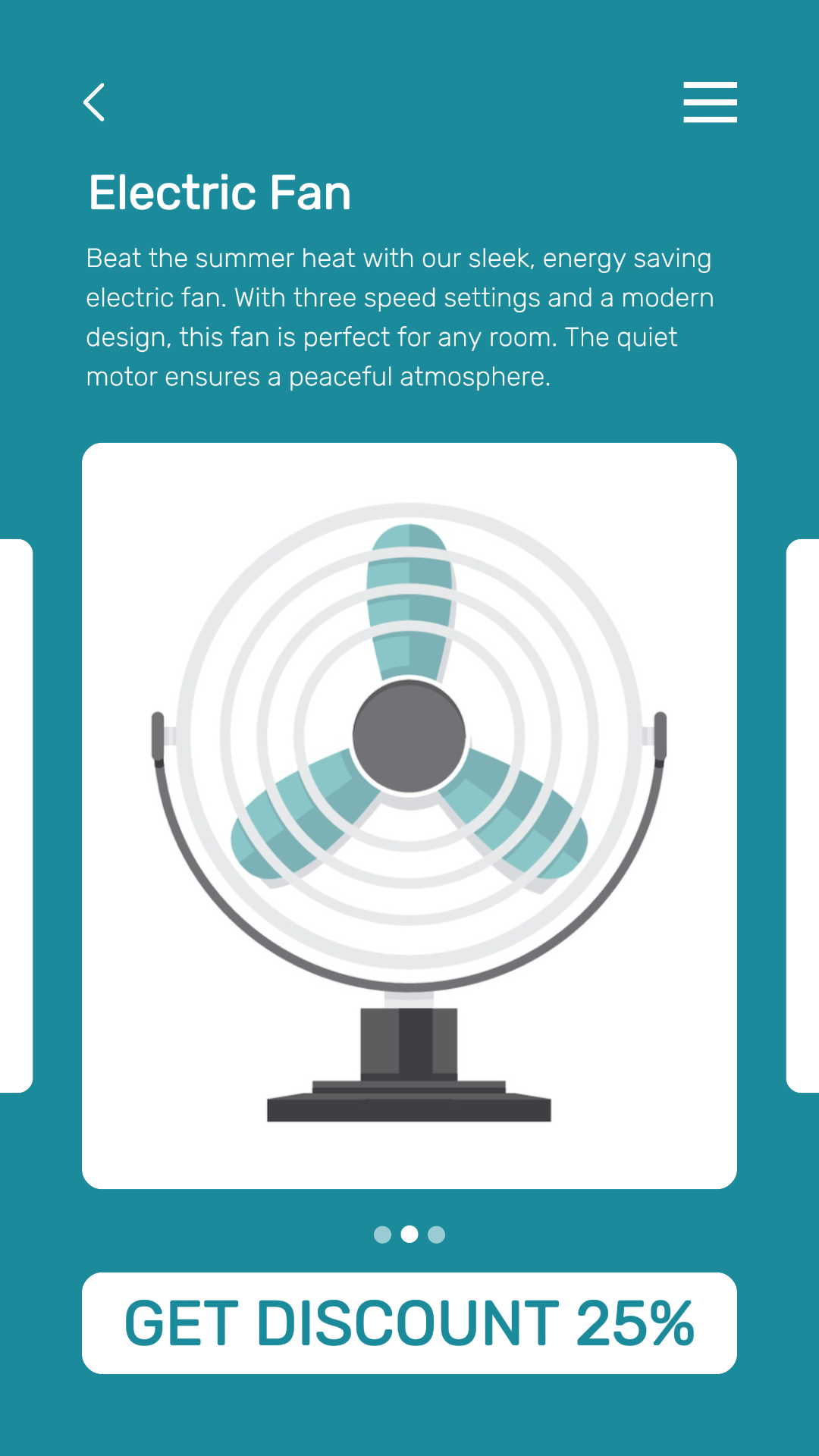Open the electric fan product card
Image resolution: width=819 pixels, height=1456 pixels.
(409, 815)
